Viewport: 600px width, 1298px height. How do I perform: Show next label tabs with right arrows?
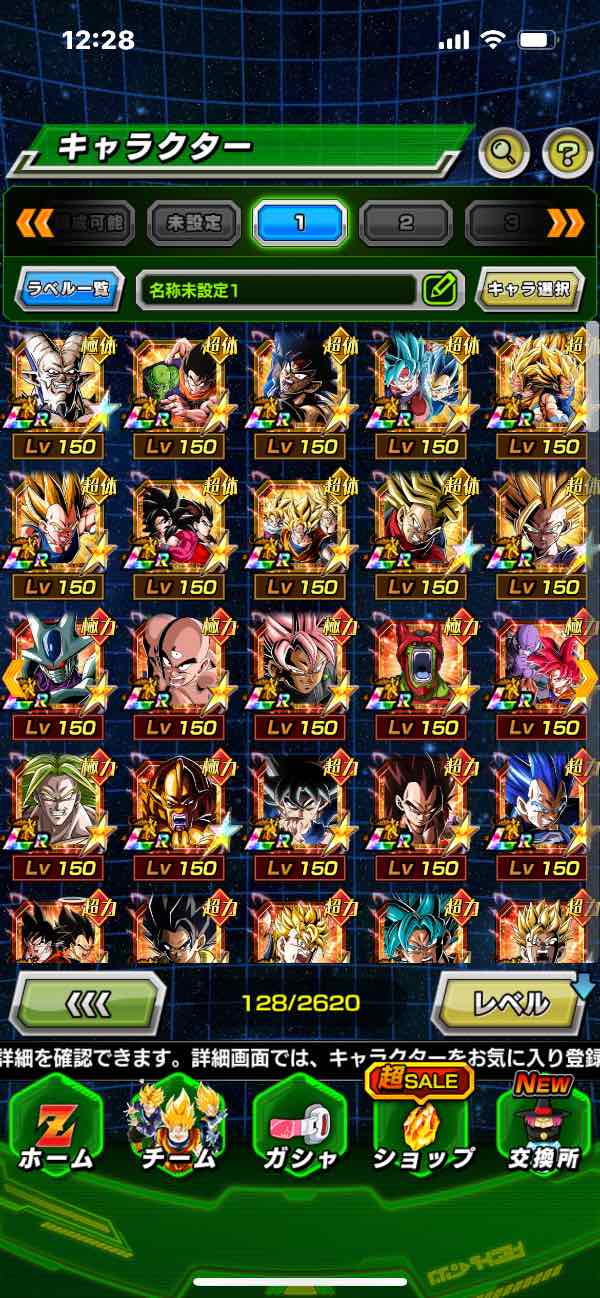(x=565, y=223)
